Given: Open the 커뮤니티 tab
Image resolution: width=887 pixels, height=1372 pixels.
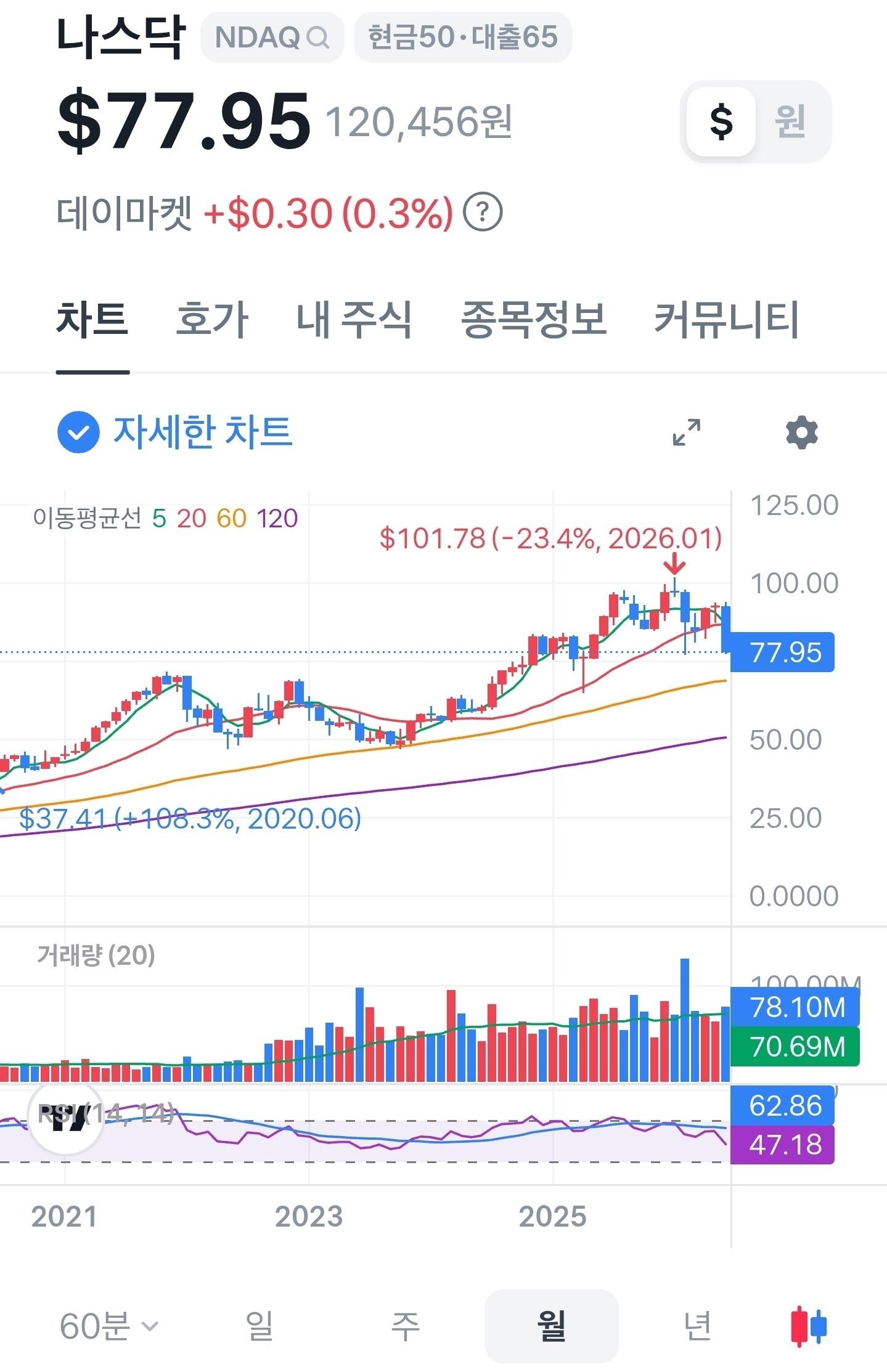Looking at the screenshot, I should (x=727, y=320).
